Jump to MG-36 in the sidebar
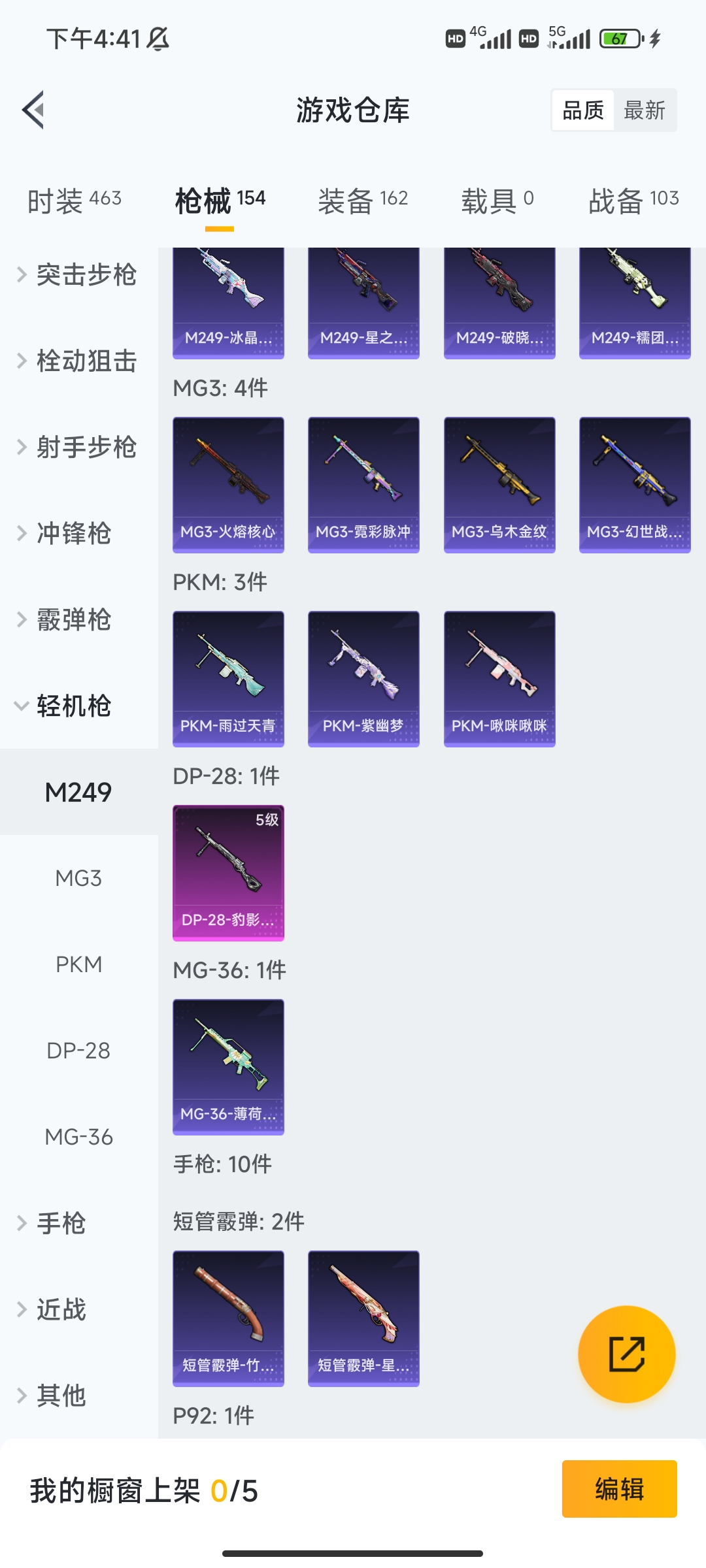 coord(78,1137)
